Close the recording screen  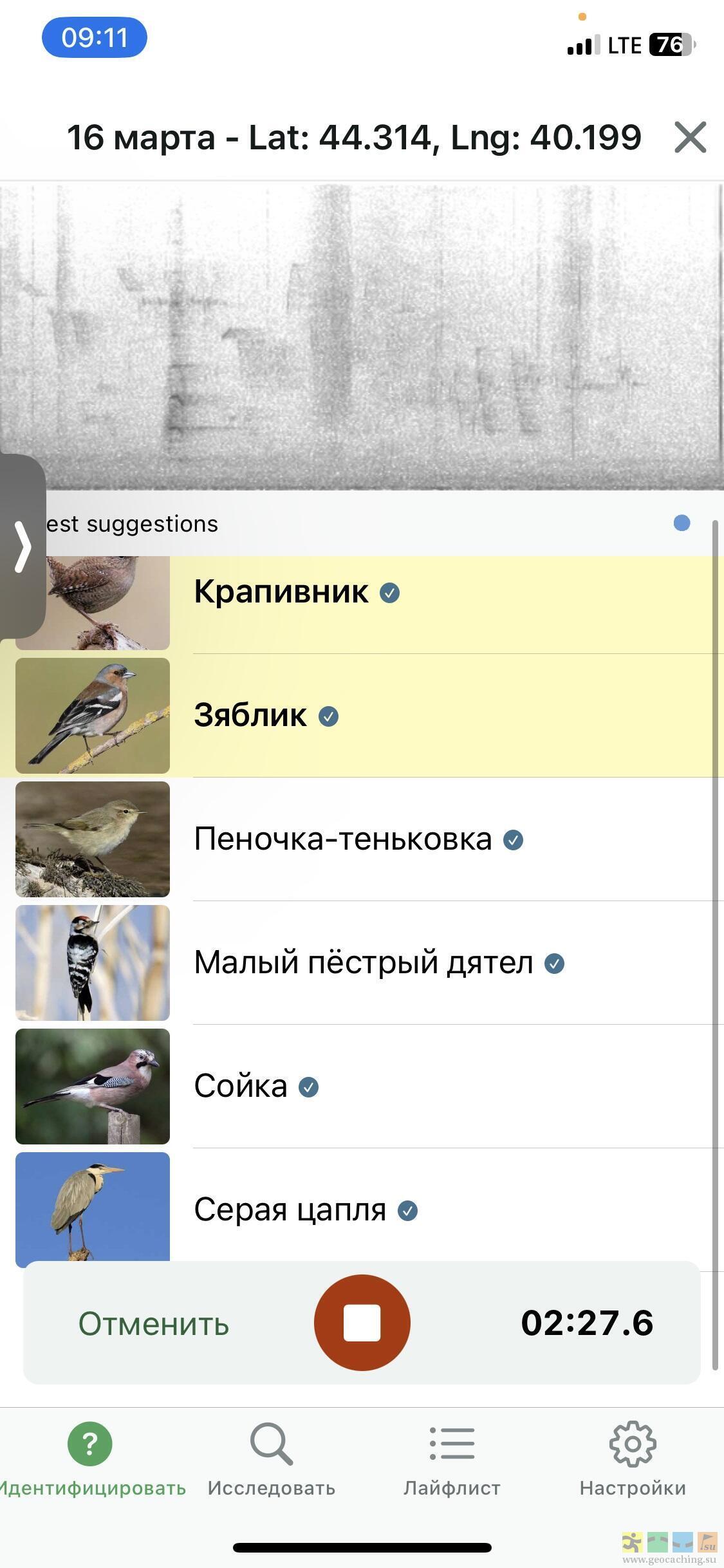pyautogui.click(x=690, y=137)
